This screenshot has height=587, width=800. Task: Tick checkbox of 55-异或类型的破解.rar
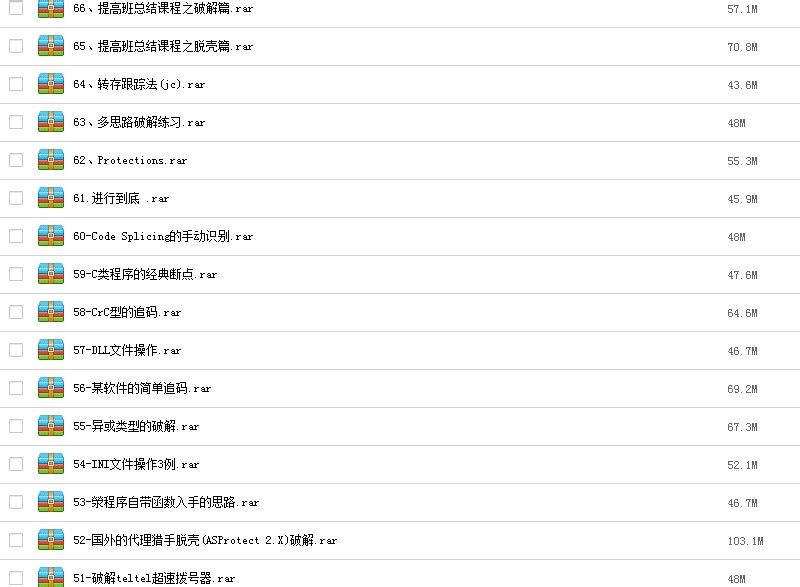pos(16,426)
